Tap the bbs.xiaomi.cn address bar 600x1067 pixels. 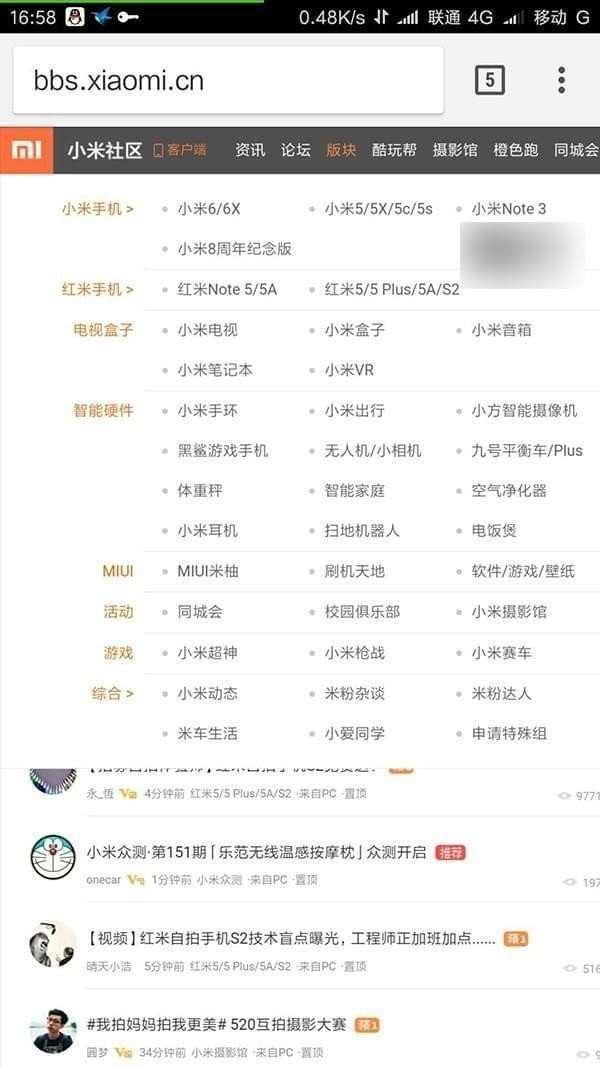228,80
